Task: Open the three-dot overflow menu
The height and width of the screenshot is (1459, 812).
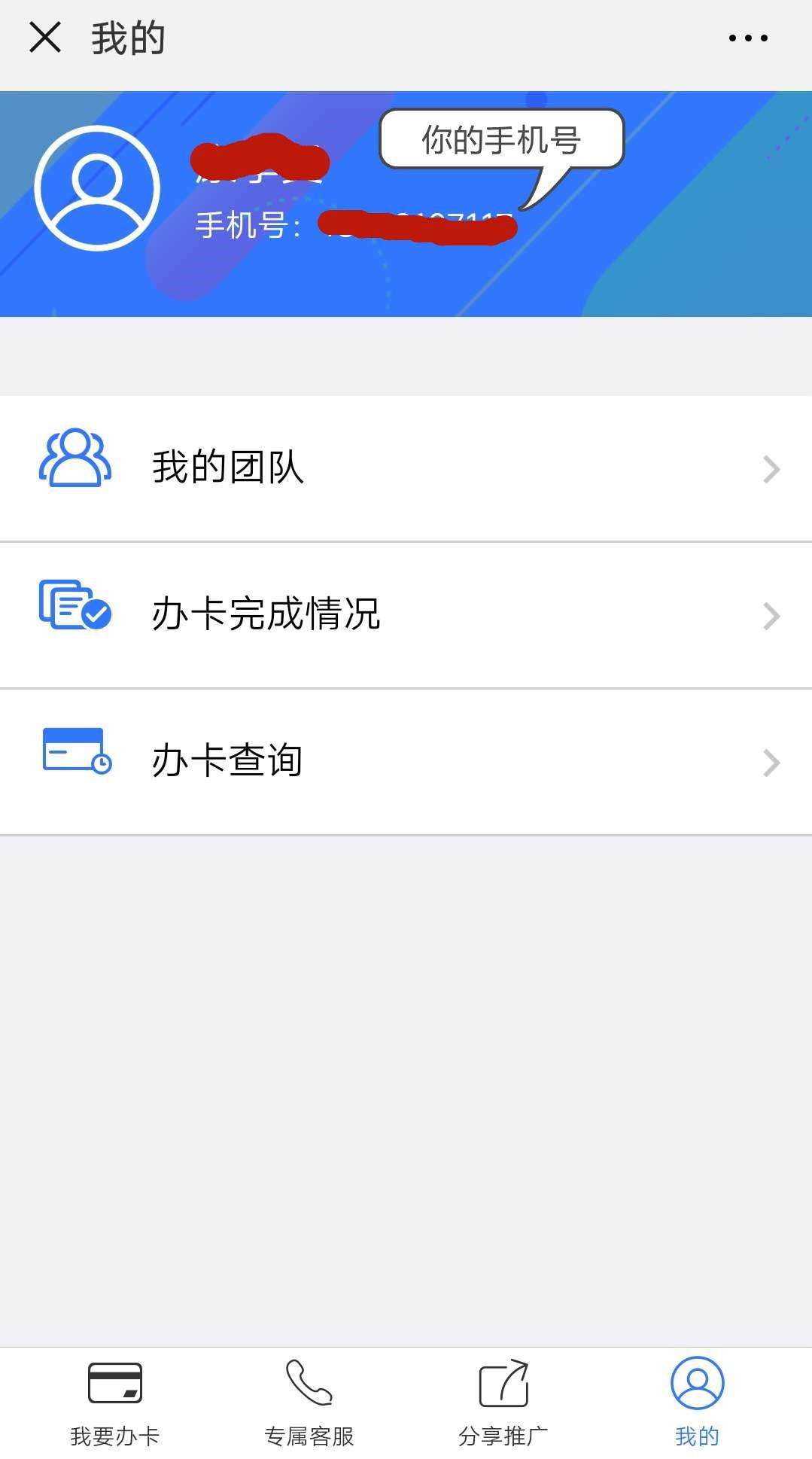Action: [748, 38]
